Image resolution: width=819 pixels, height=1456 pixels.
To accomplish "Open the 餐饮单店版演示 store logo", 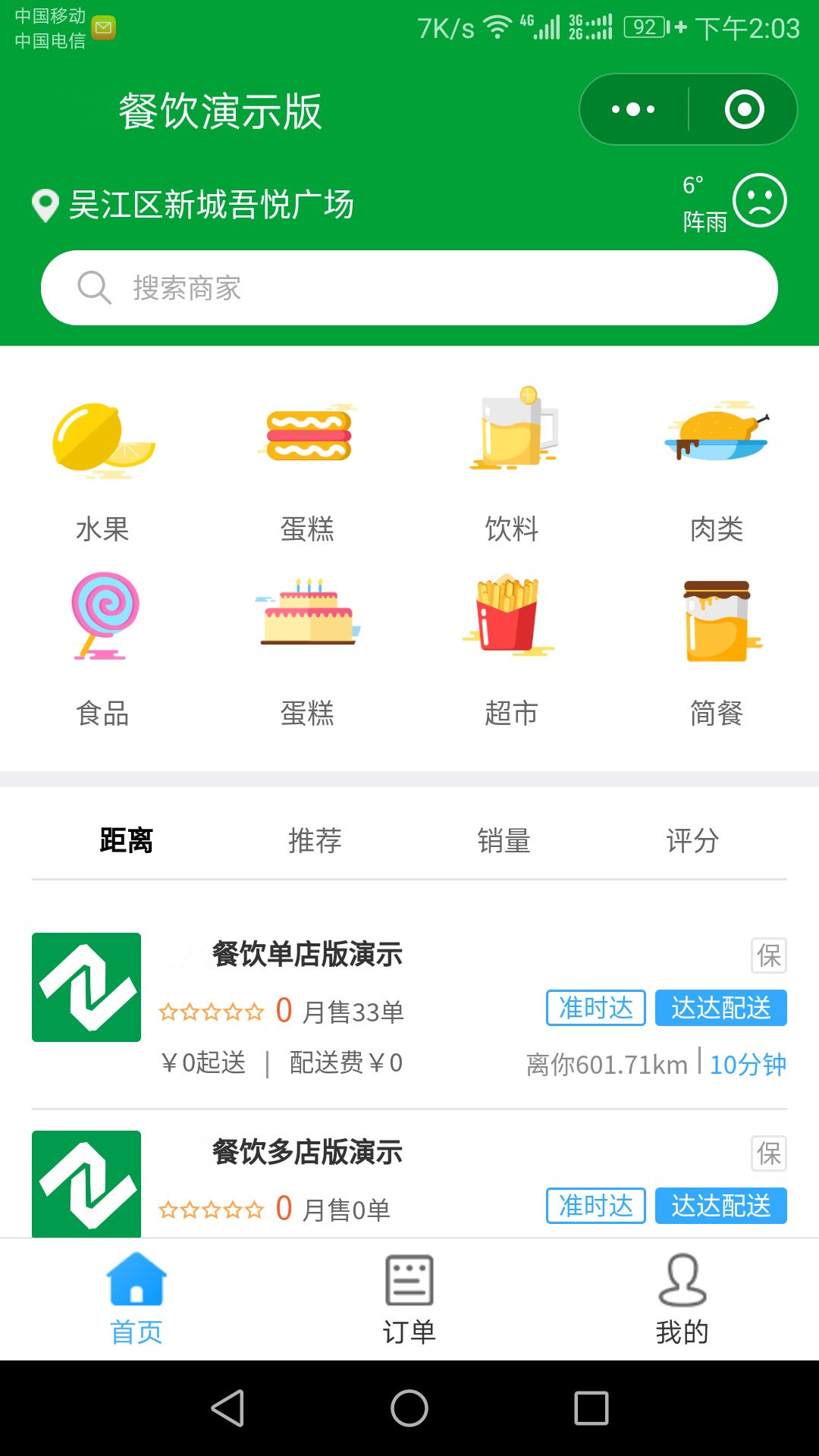I will click(86, 986).
